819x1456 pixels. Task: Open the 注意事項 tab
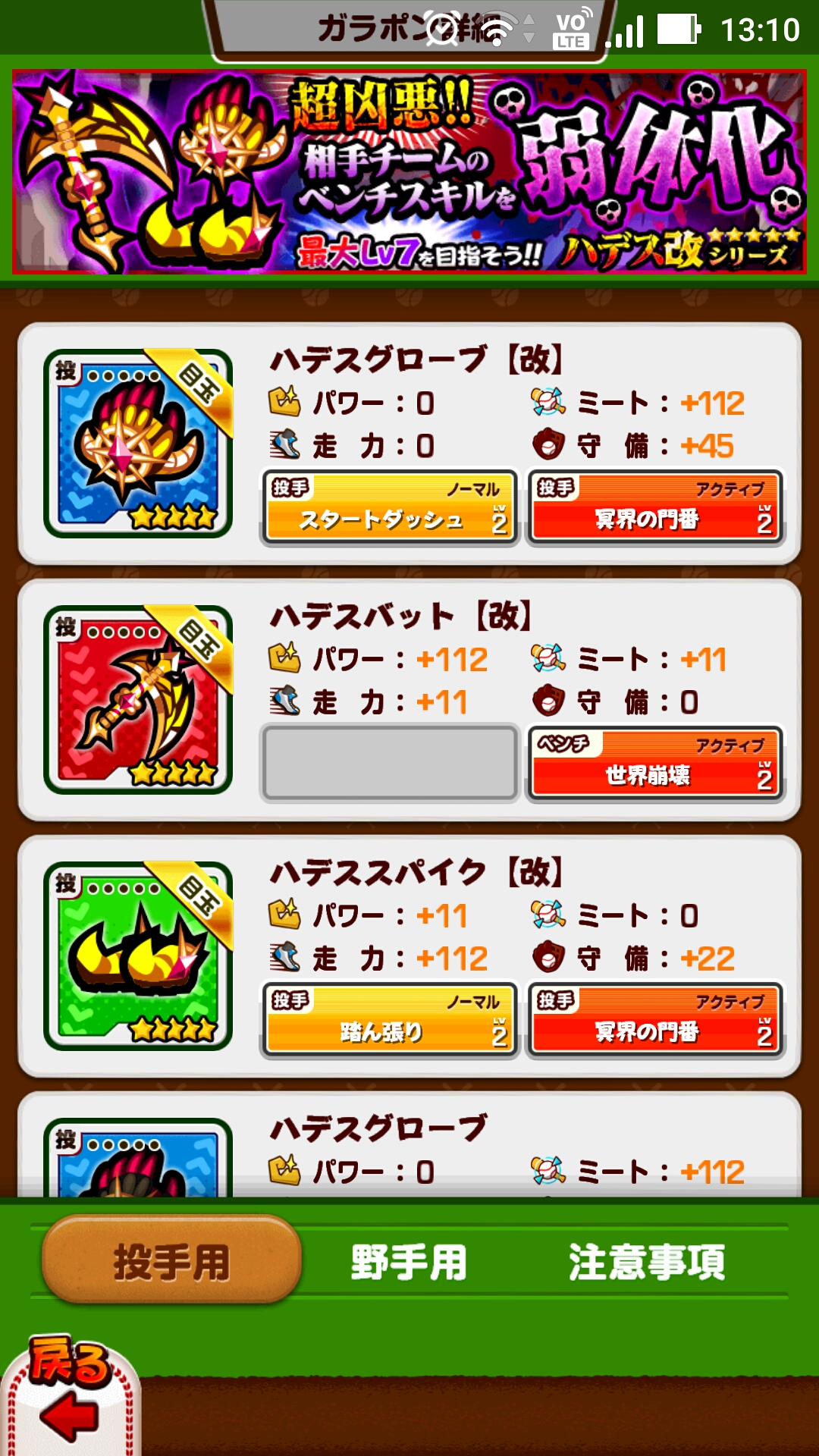(x=647, y=1262)
